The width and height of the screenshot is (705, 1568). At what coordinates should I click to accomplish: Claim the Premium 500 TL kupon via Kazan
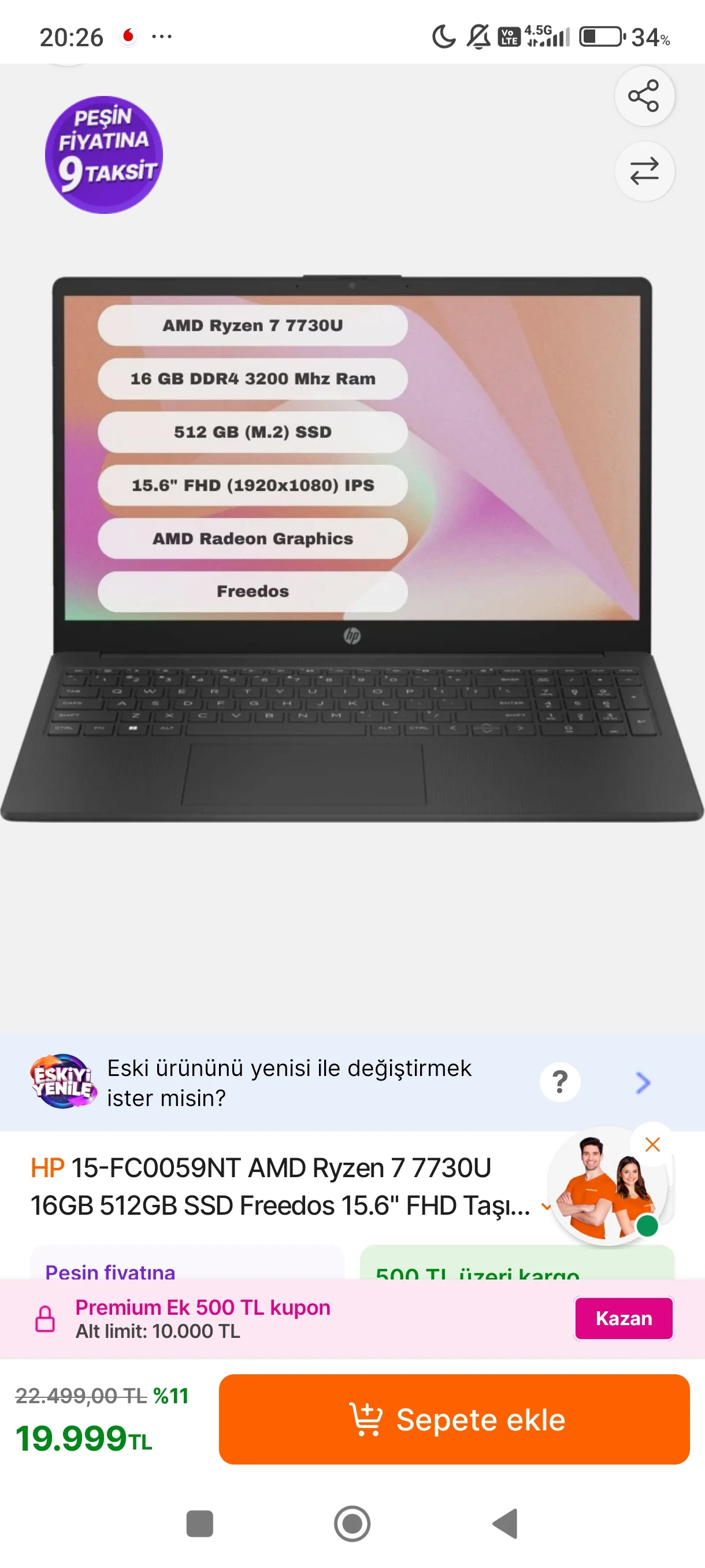click(x=623, y=1318)
